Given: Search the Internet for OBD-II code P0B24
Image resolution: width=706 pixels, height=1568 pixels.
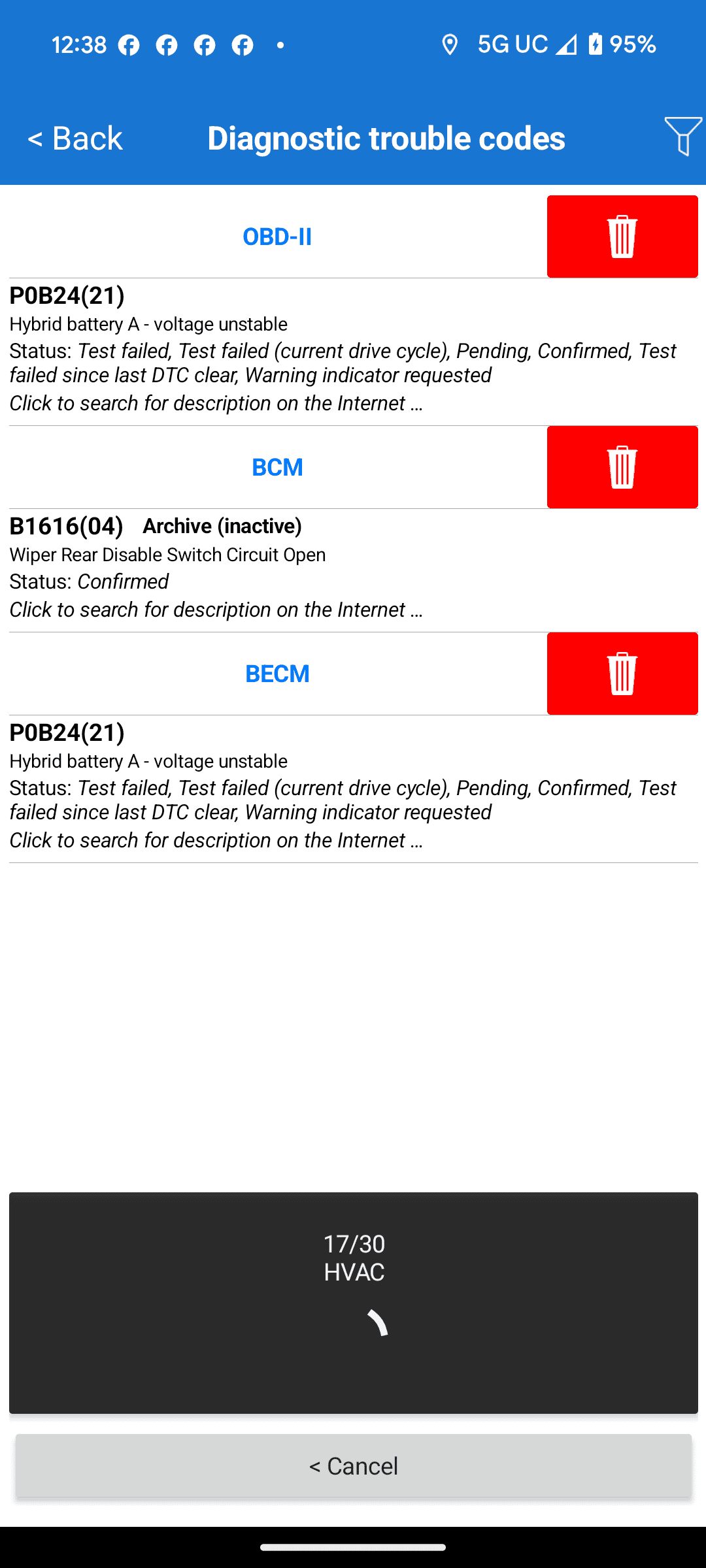Looking at the screenshot, I should (216, 404).
